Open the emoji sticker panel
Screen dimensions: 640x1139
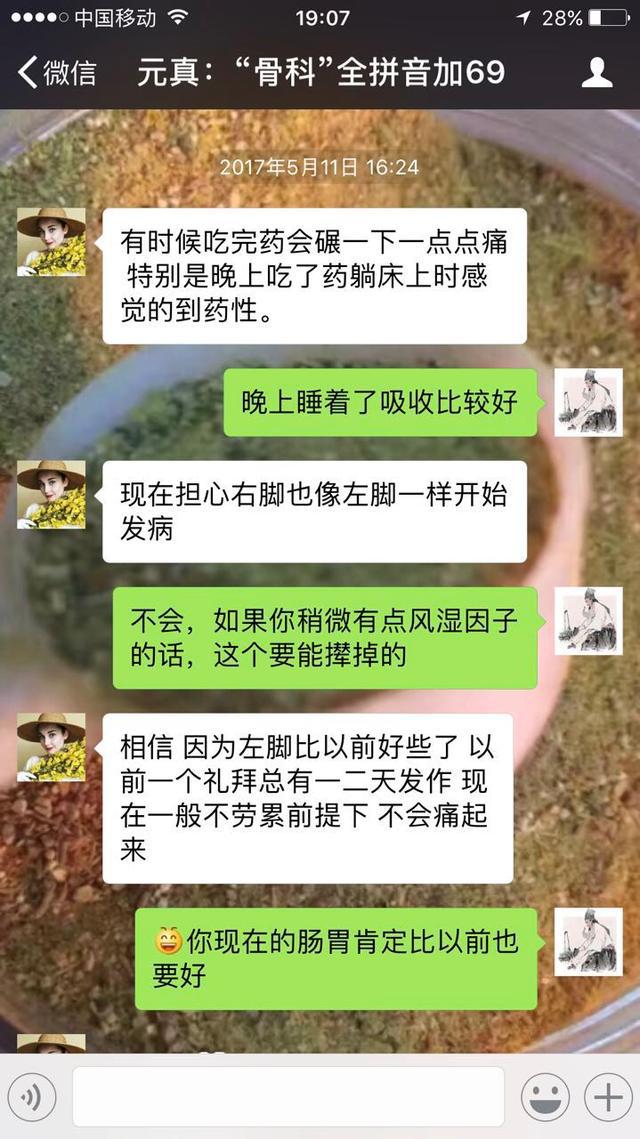545,1098
